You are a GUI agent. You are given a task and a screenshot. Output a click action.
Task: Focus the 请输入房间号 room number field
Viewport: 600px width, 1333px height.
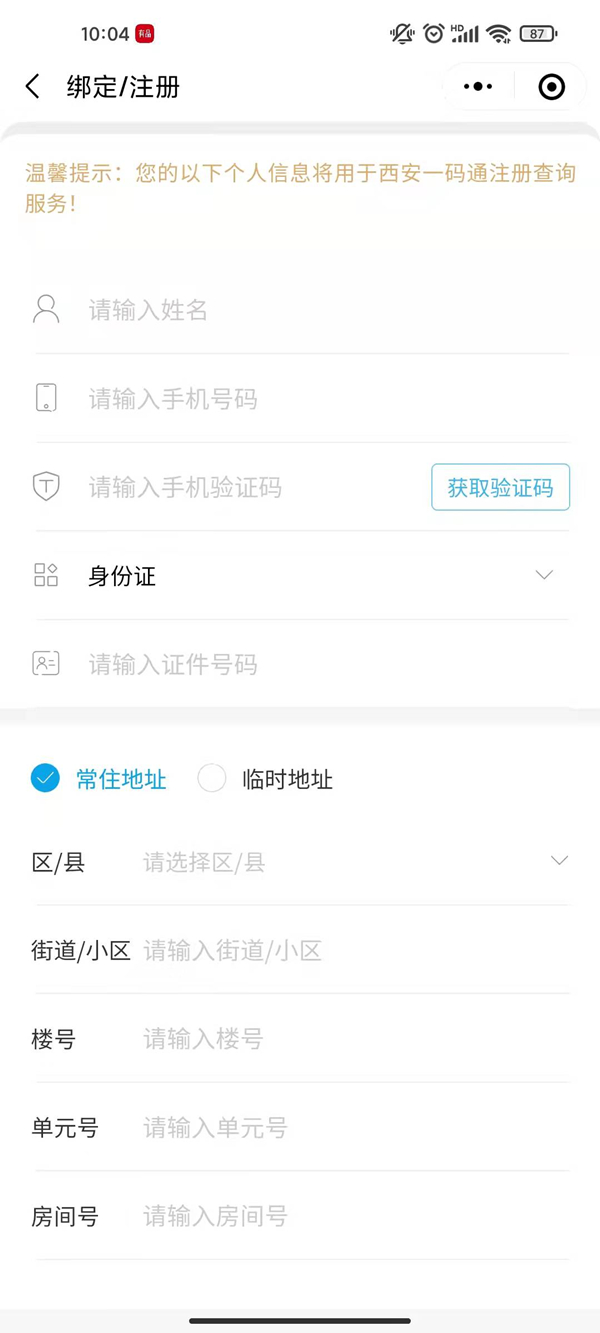350,1216
